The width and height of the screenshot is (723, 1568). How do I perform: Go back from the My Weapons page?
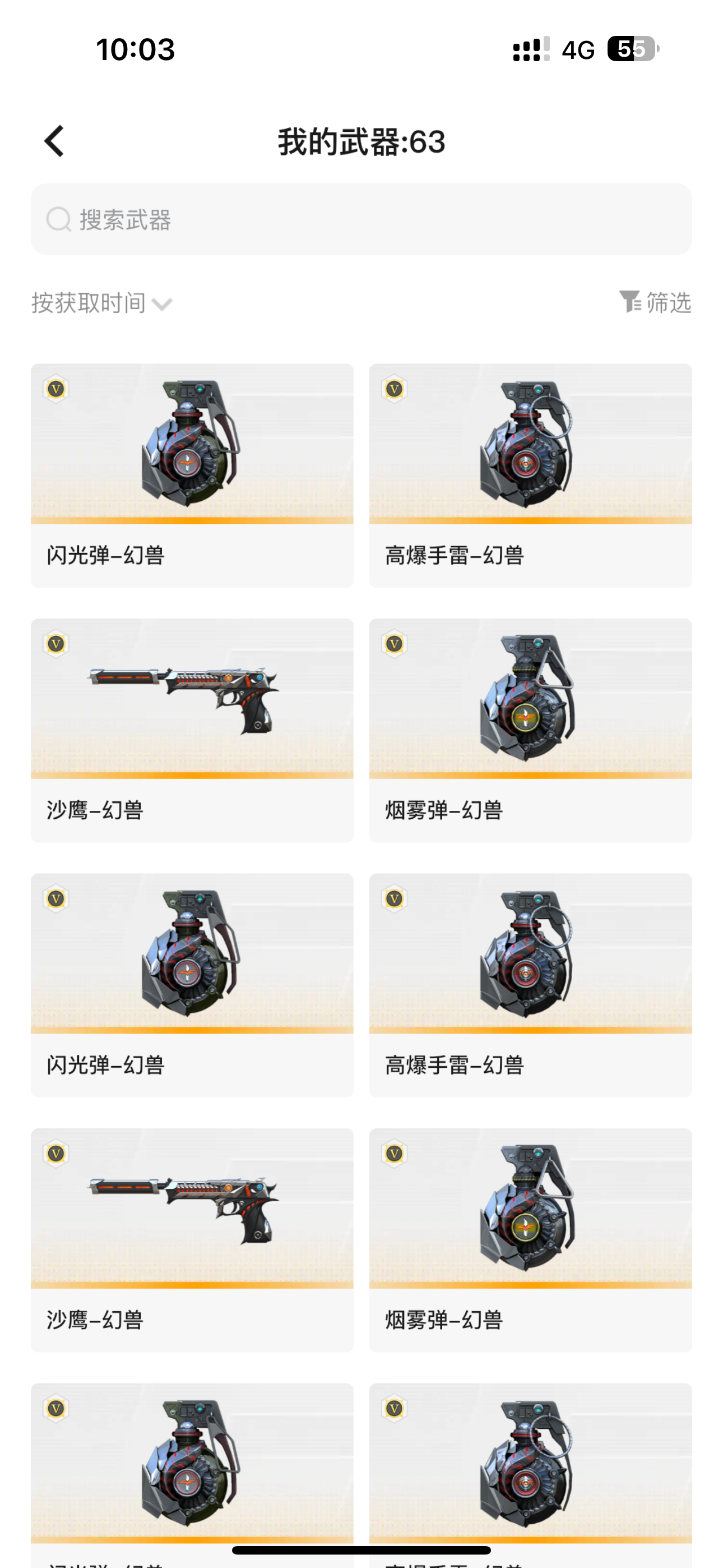click(x=55, y=142)
